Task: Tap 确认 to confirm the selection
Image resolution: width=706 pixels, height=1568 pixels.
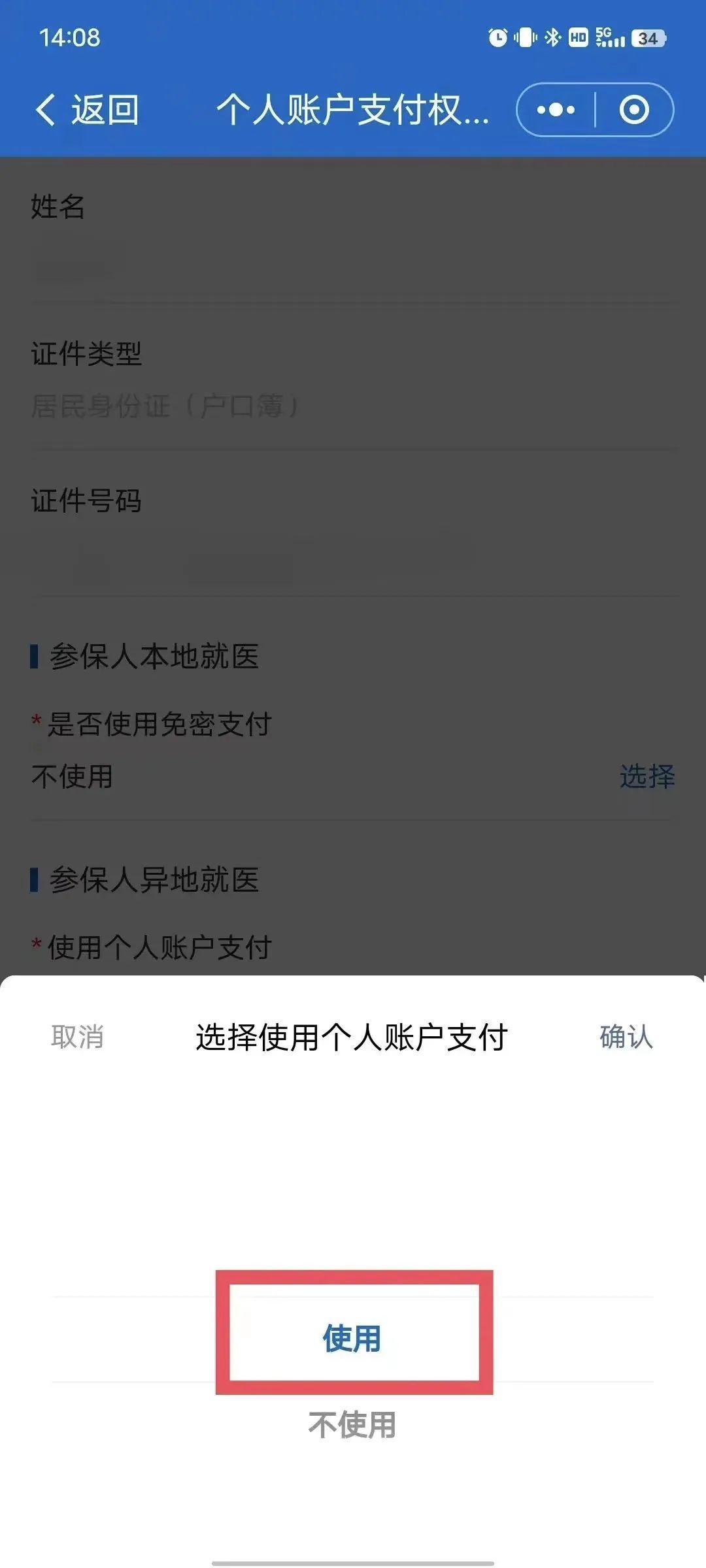Action: point(626,1037)
